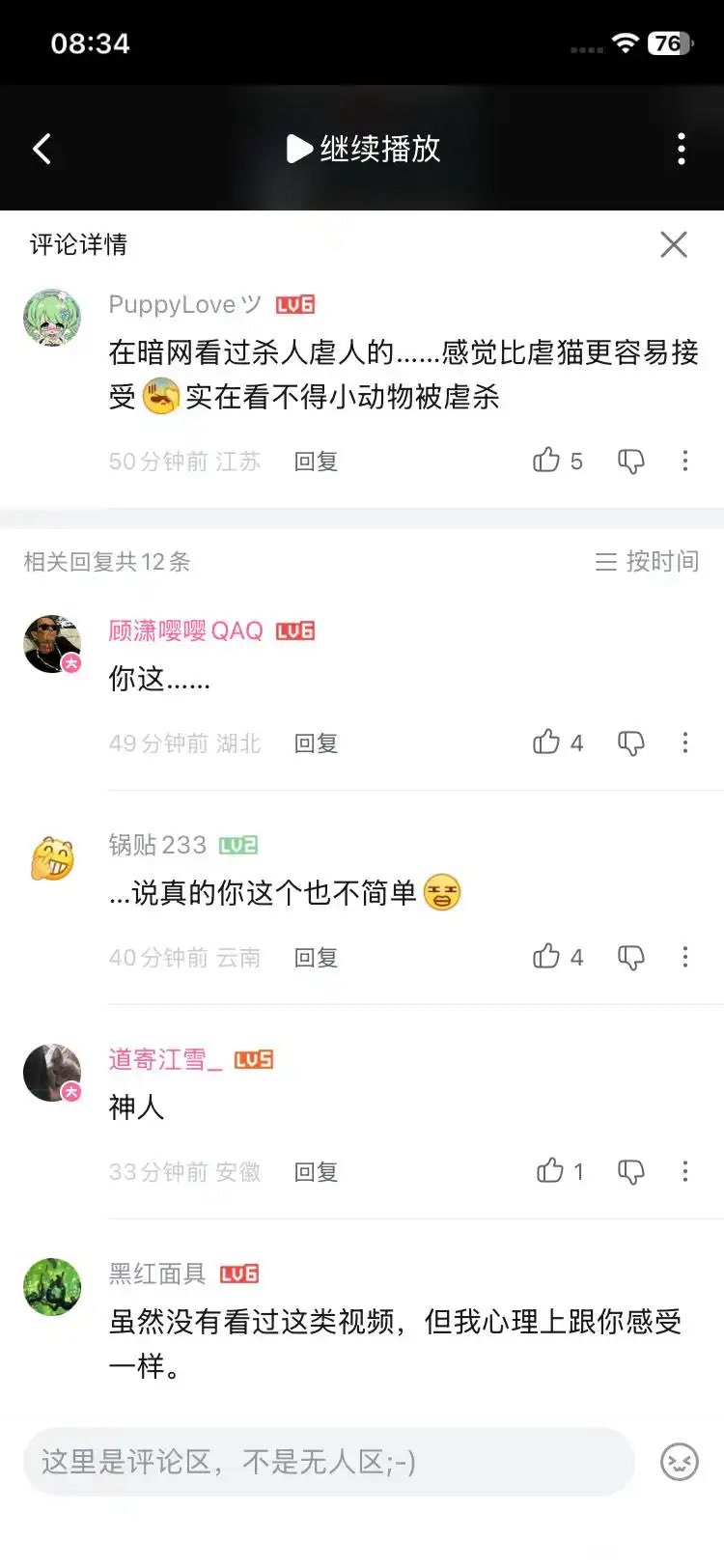Reply to 道寄江雪_'s comment

[316, 1172]
